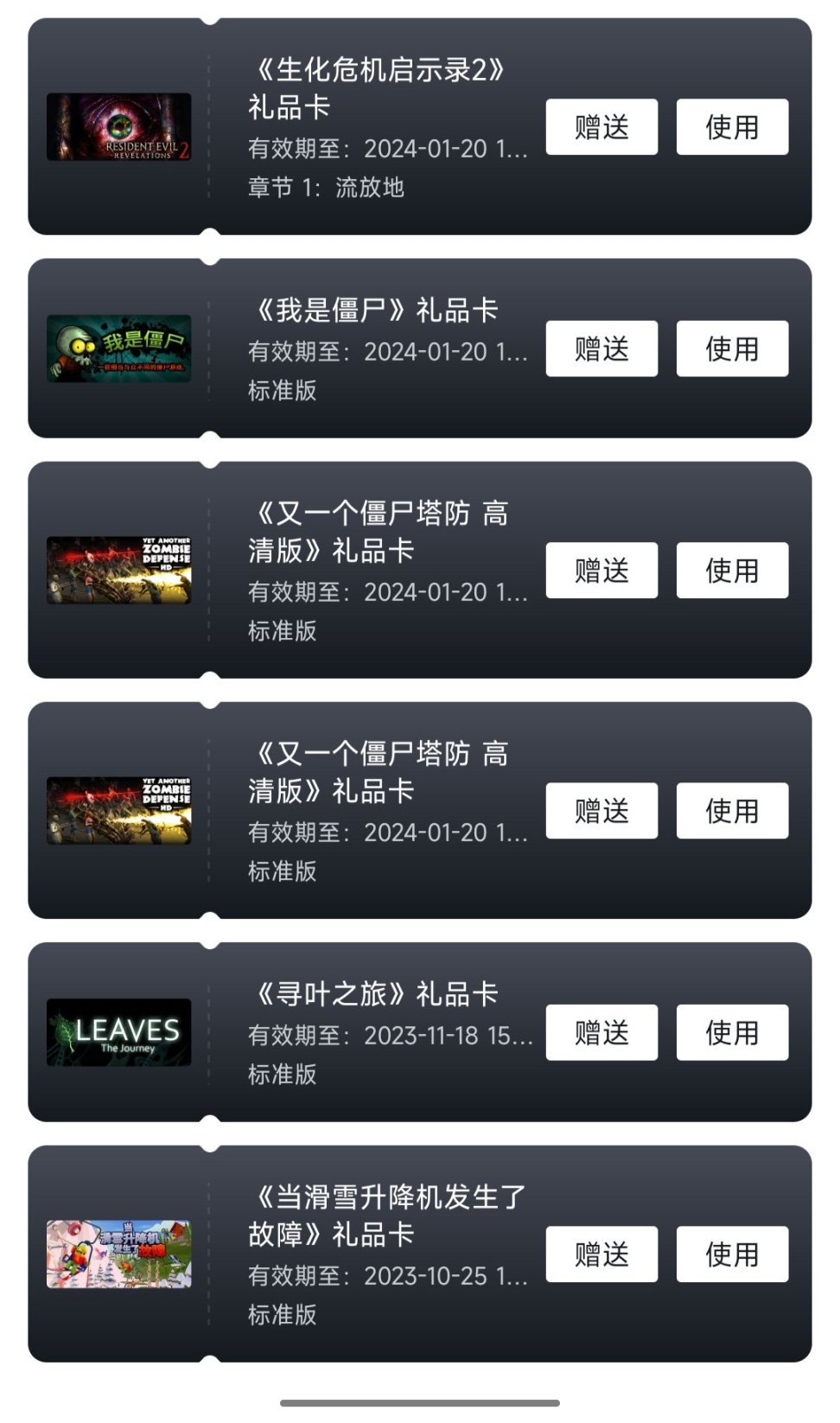
Task: Select 使用 for the 《寻叶之旅》 gift card
Action: click(x=732, y=1032)
